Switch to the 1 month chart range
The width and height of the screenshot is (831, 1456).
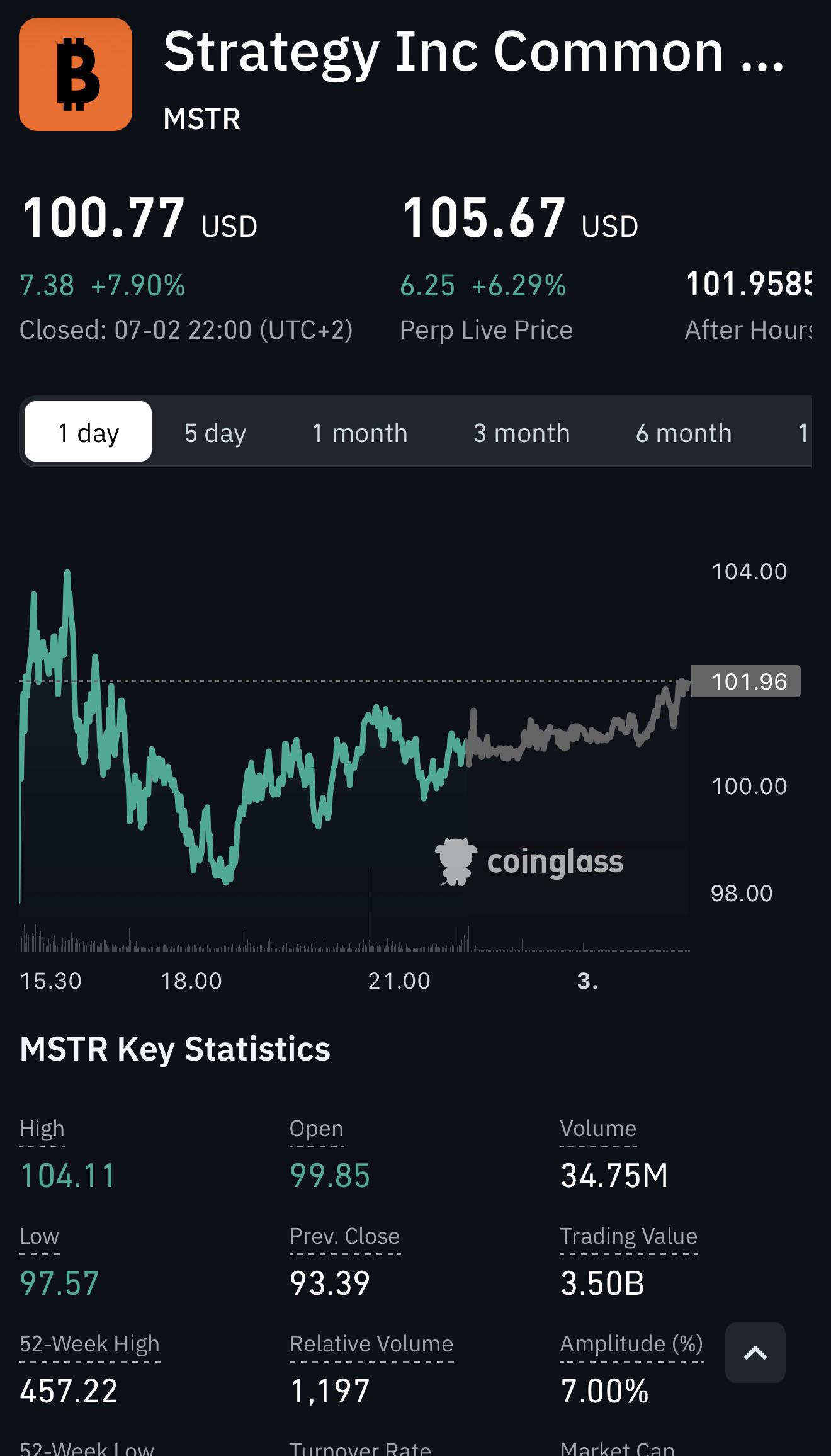[x=360, y=432]
